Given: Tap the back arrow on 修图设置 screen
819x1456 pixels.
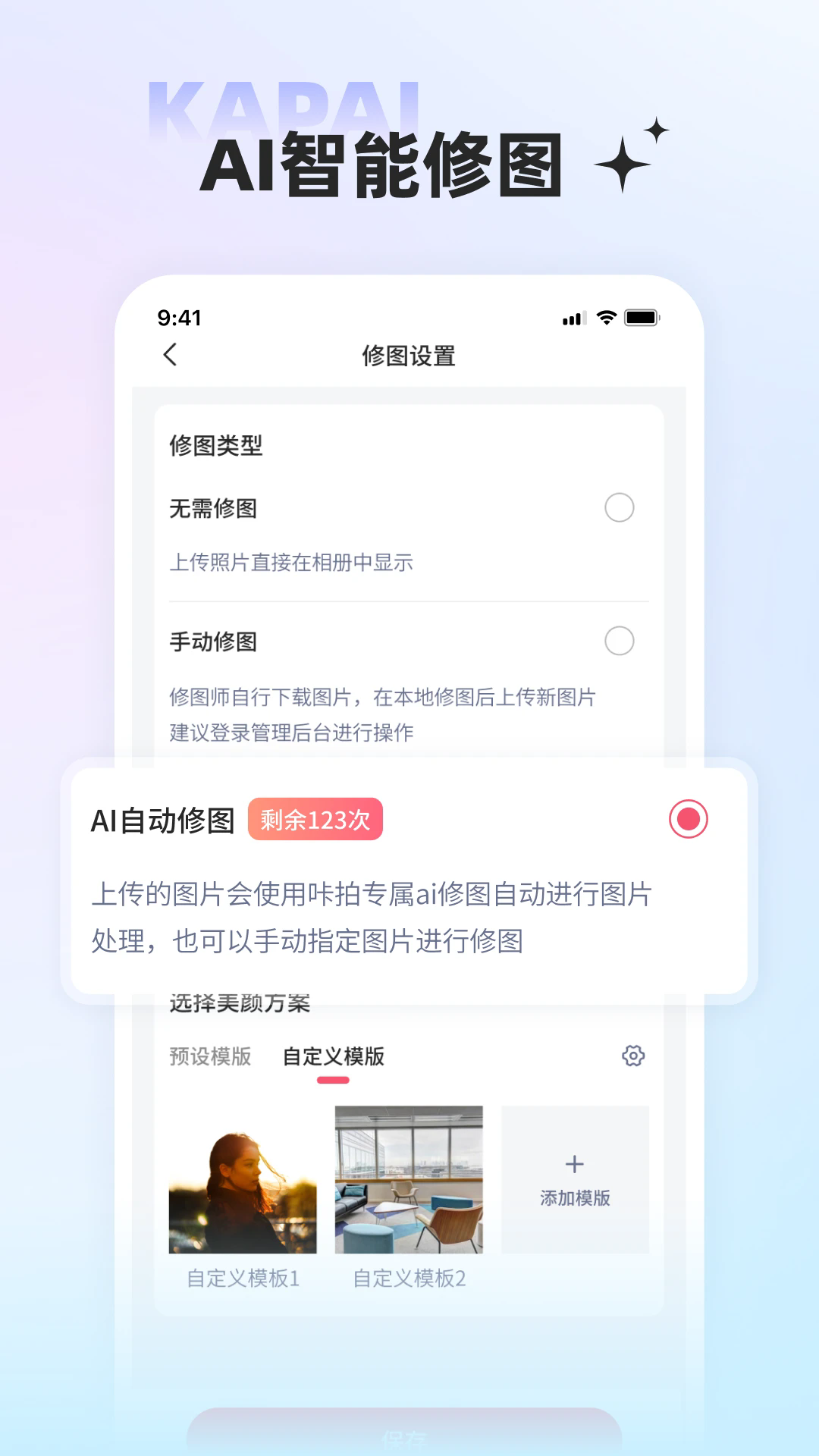Looking at the screenshot, I should pyautogui.click(x=171, y=355).
